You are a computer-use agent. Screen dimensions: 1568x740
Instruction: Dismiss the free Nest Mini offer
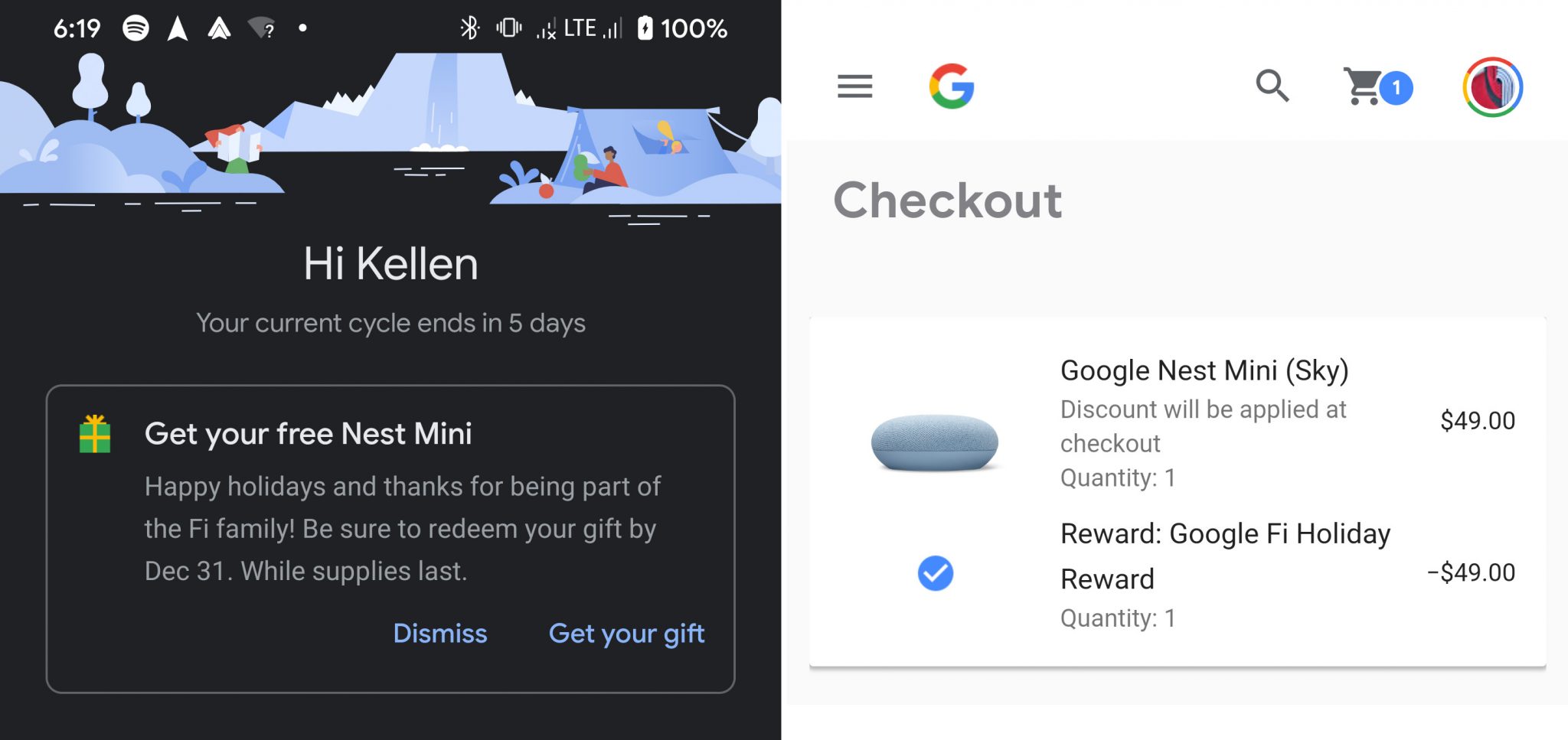pyautogui.click(x=439, y=634)
